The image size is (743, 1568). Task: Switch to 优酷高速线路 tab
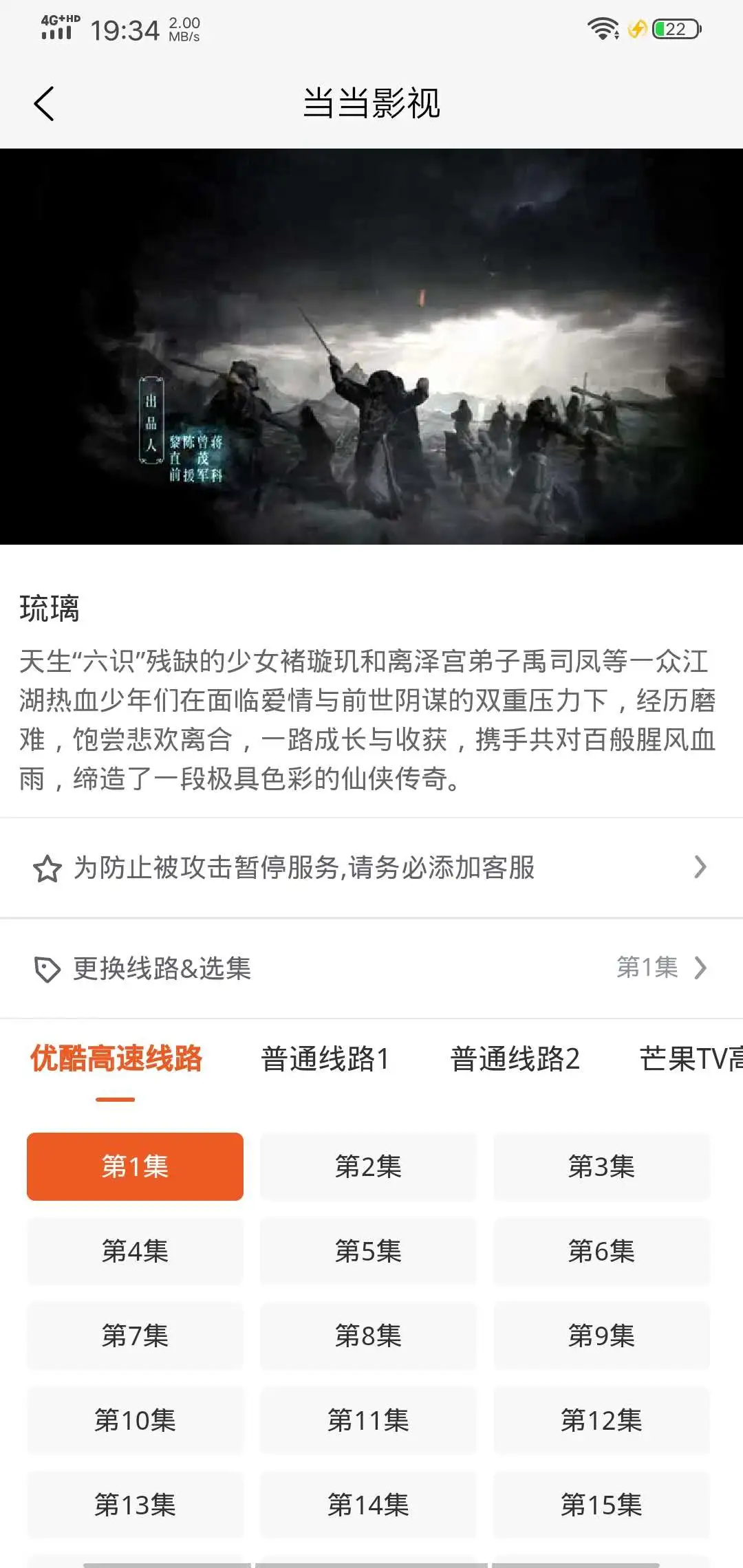point(116,1058)
